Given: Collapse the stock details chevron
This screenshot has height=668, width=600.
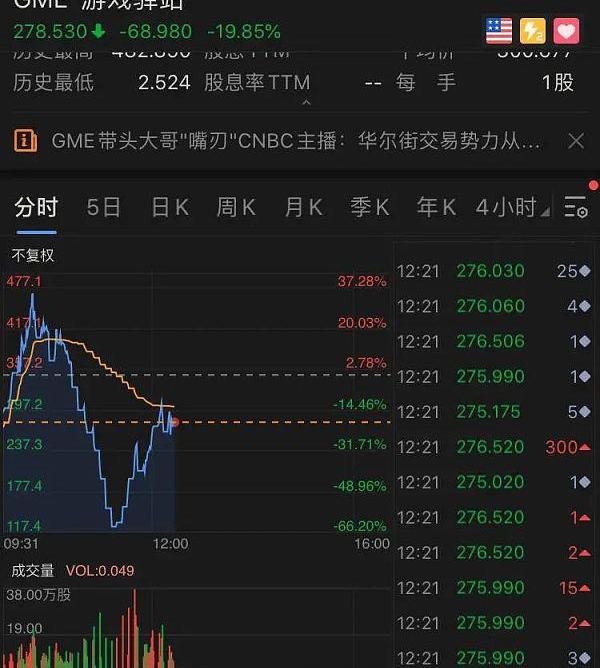Looking at the screenshot, I should pos(306,102).
